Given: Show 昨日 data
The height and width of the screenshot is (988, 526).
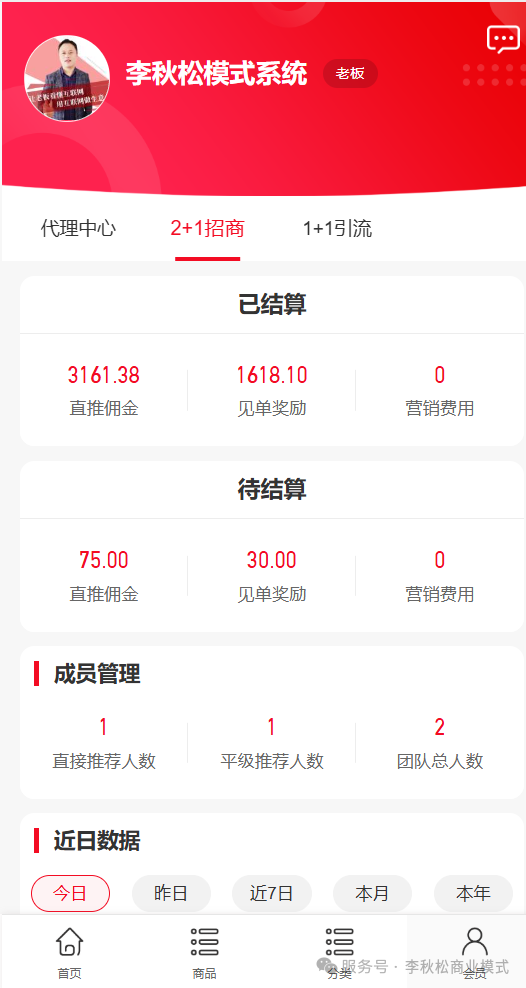Looking at the screenshot, I should pyautogui.click(x=171, y=893).
